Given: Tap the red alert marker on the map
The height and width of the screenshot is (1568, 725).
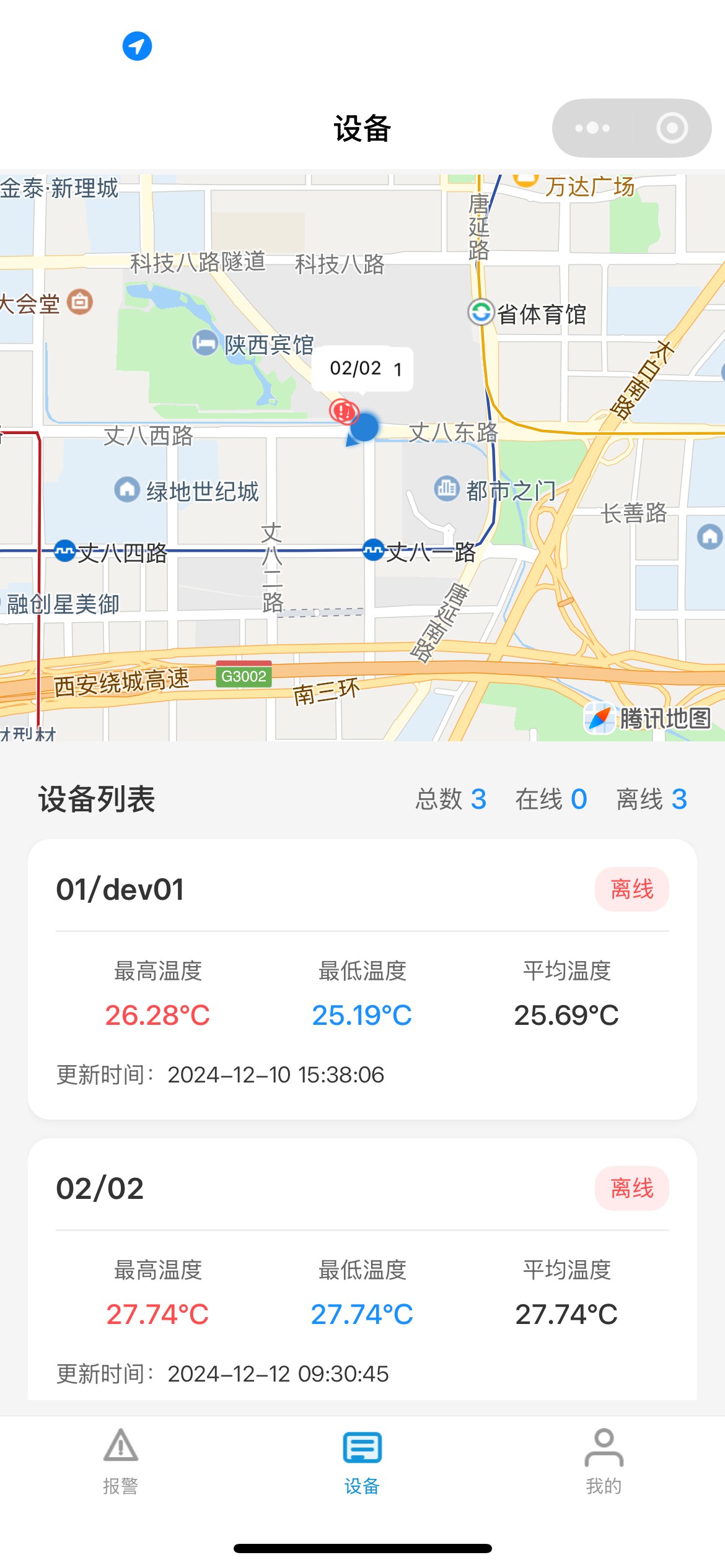Looking at the screenshot, I should coord(345,412).
